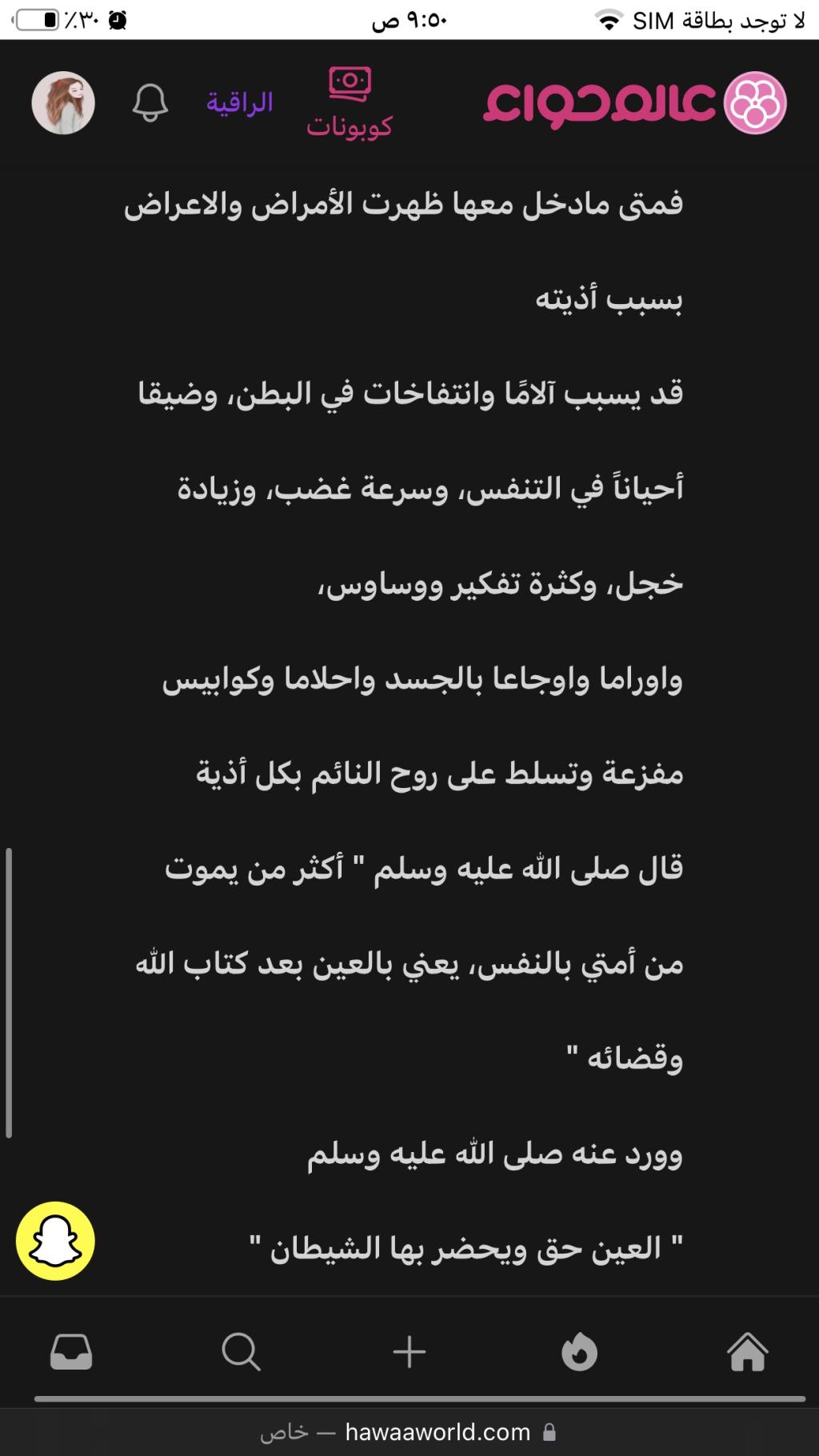Open the profile avatar picture
The width and height of the screenshot is (819, 1456).
click(63, 103)
